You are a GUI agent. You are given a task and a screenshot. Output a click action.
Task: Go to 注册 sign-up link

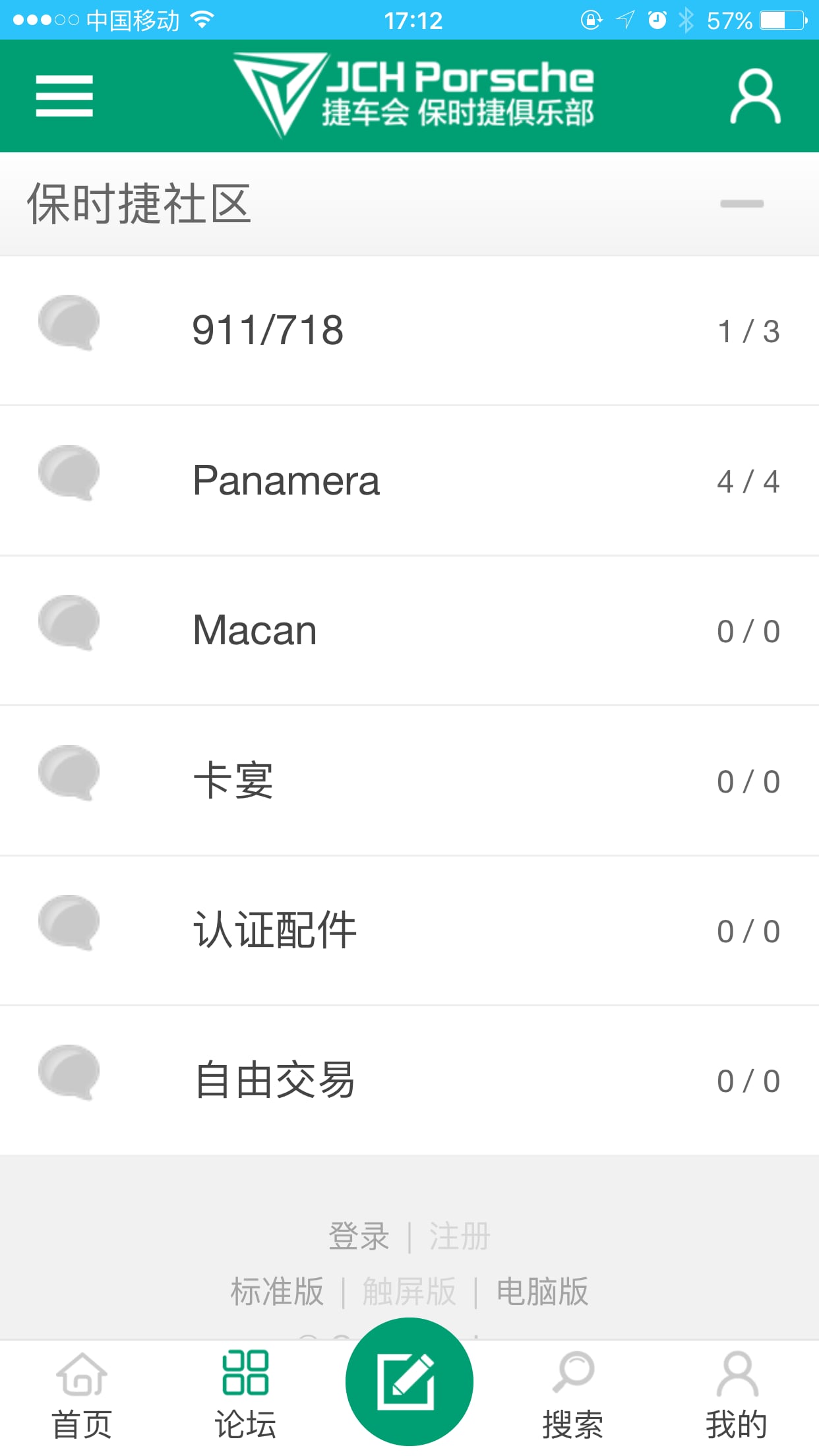pos(460,1236)
